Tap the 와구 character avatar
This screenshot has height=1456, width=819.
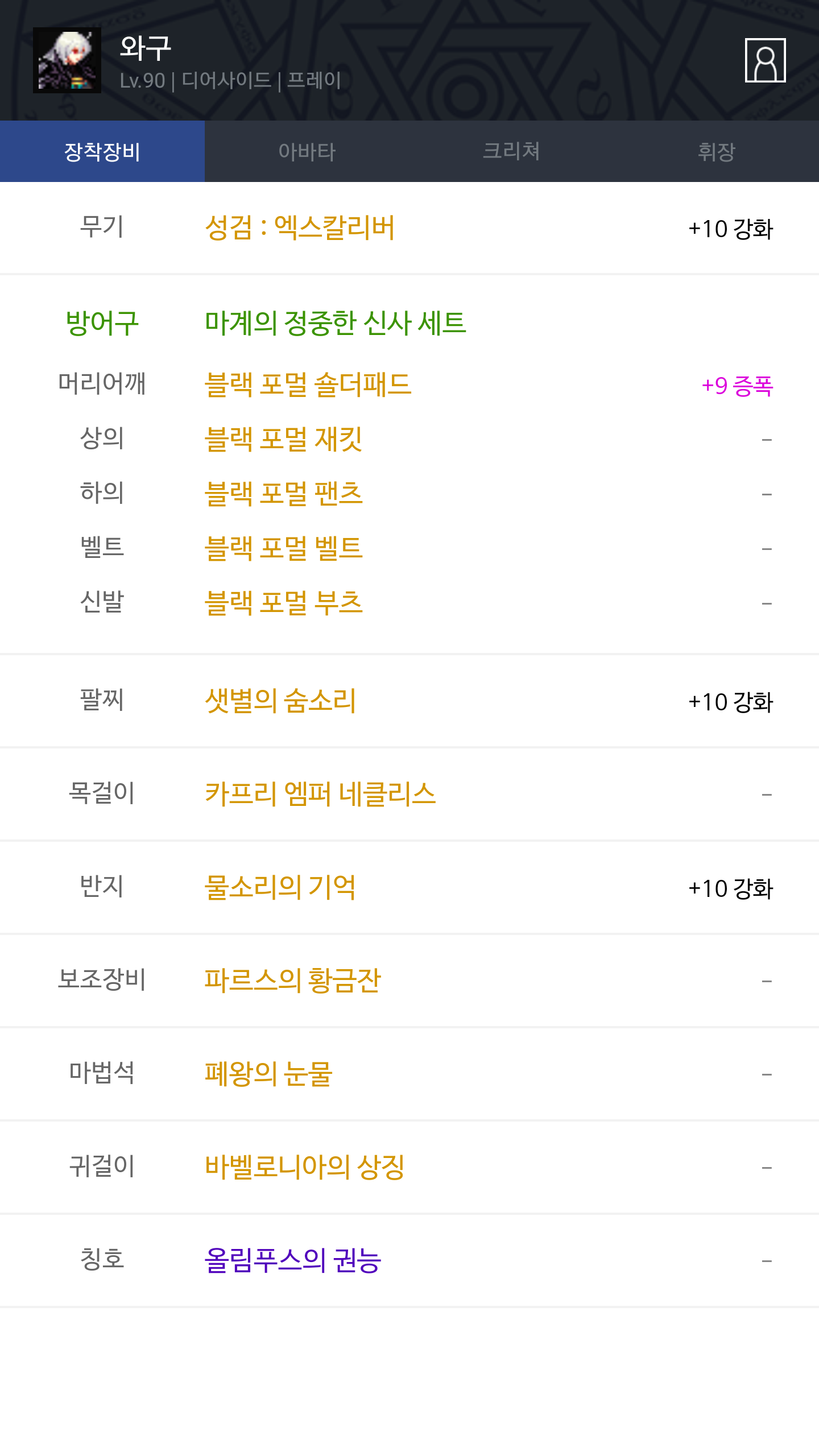[67, 60]
